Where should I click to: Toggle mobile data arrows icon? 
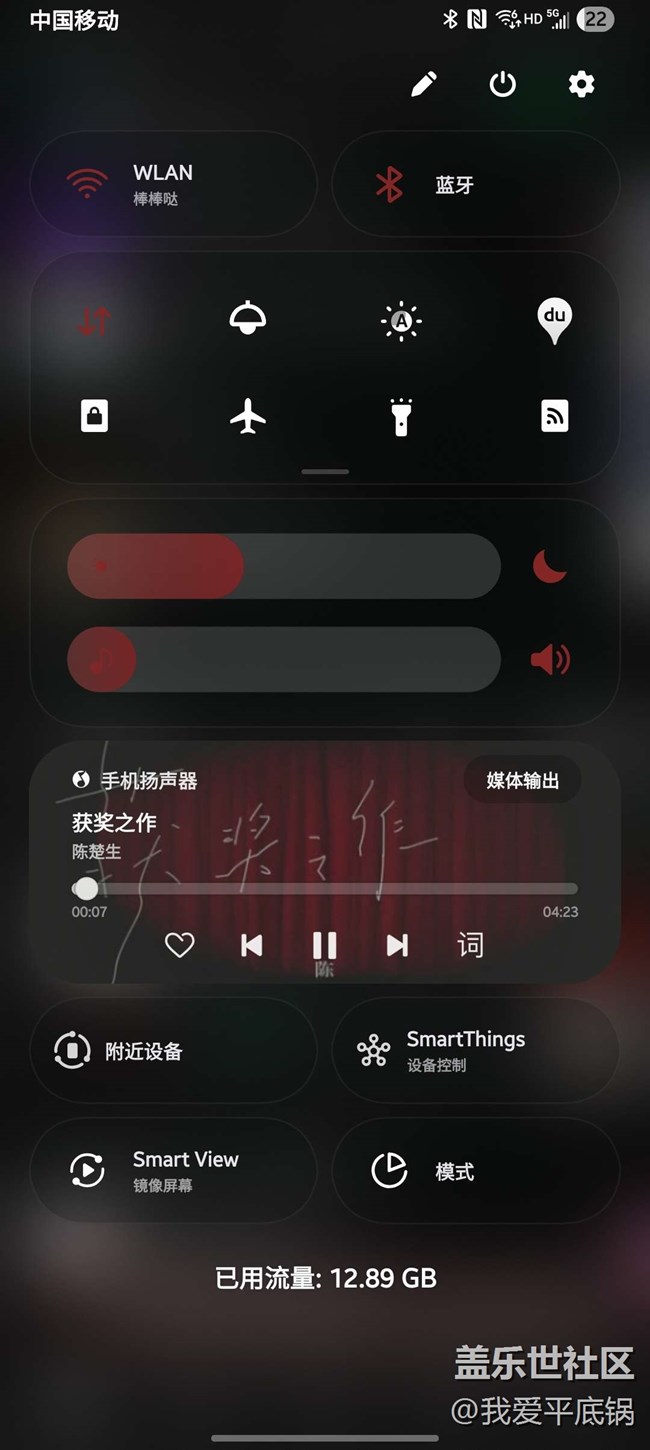point(95,320)
